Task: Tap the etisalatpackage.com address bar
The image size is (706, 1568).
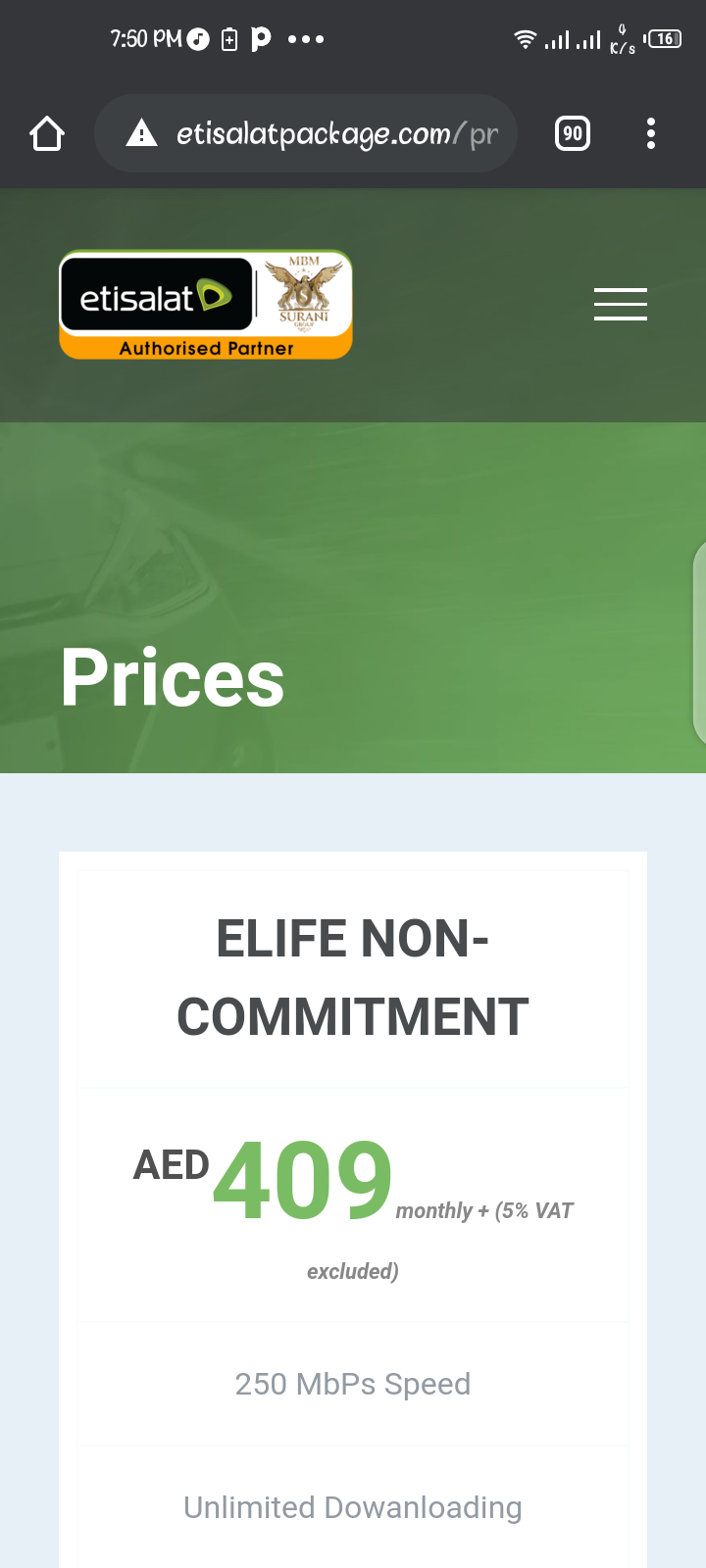Action: 314,133
